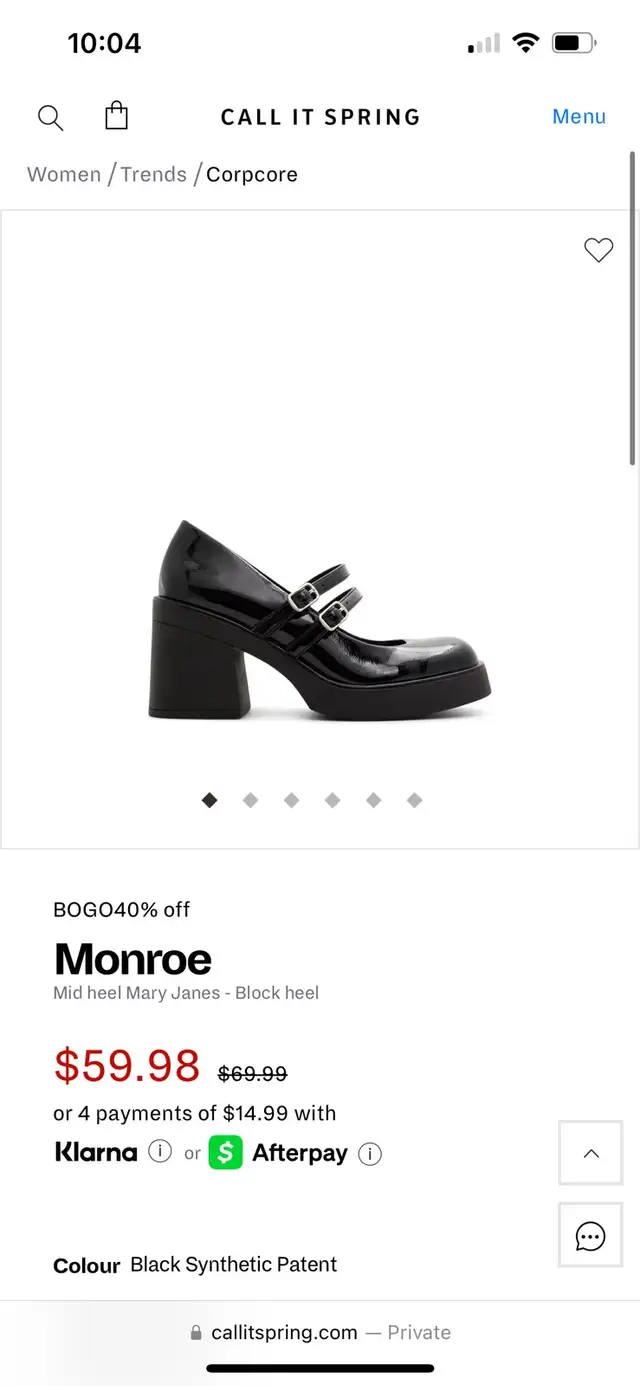Tap the scroll-to-top arrow button
This screenshot has width=640, height=1386.
590,1153
